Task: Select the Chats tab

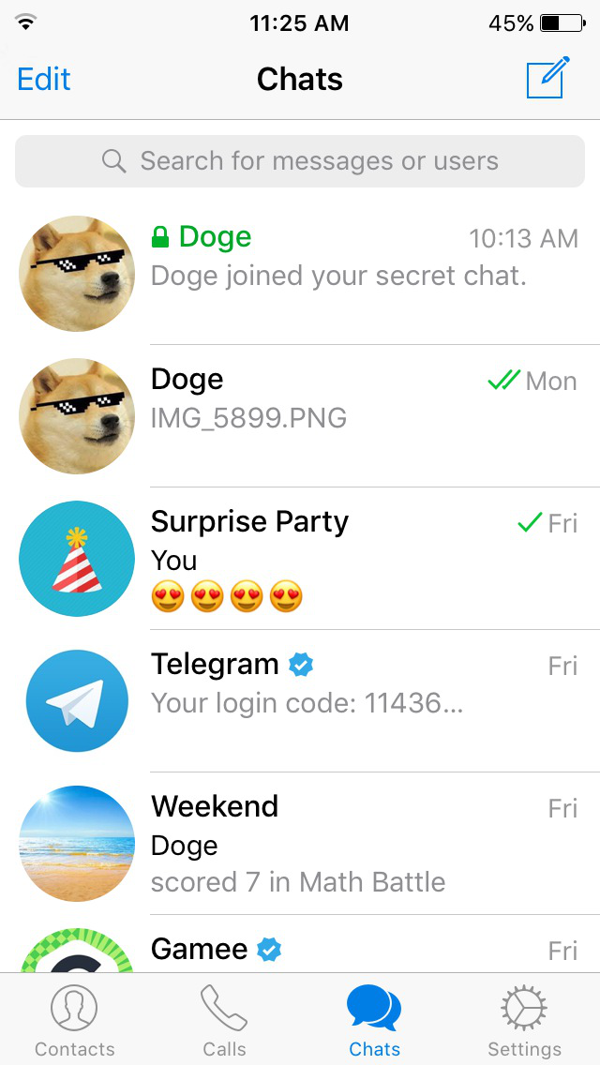Action: coord(374,1020)
